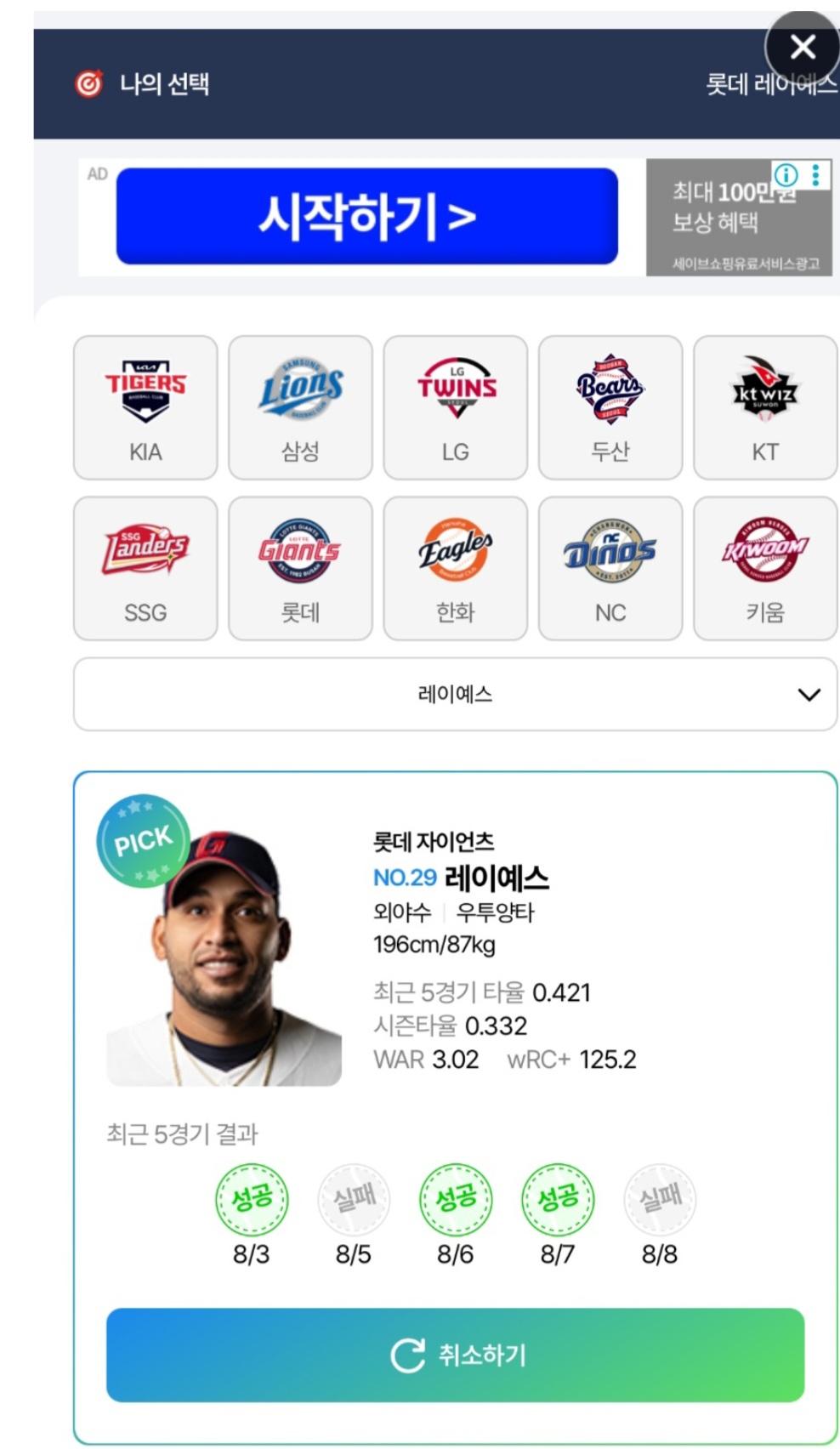Pick the 한화 Eagles team
The image size is (840, 1449).
tap(455, 568)
